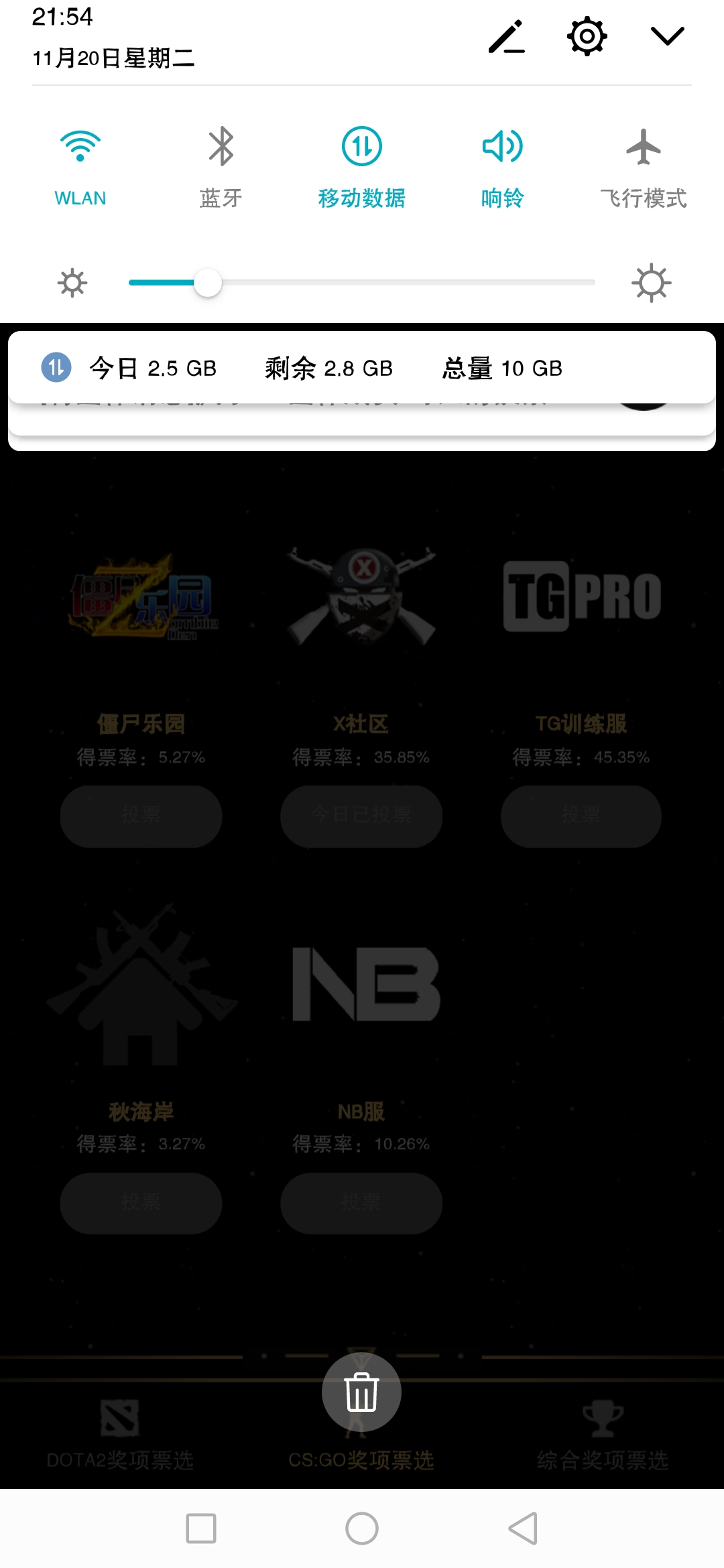
Task: Tap 投票 button under 僵尸乐园
Action: coord(140,816)
